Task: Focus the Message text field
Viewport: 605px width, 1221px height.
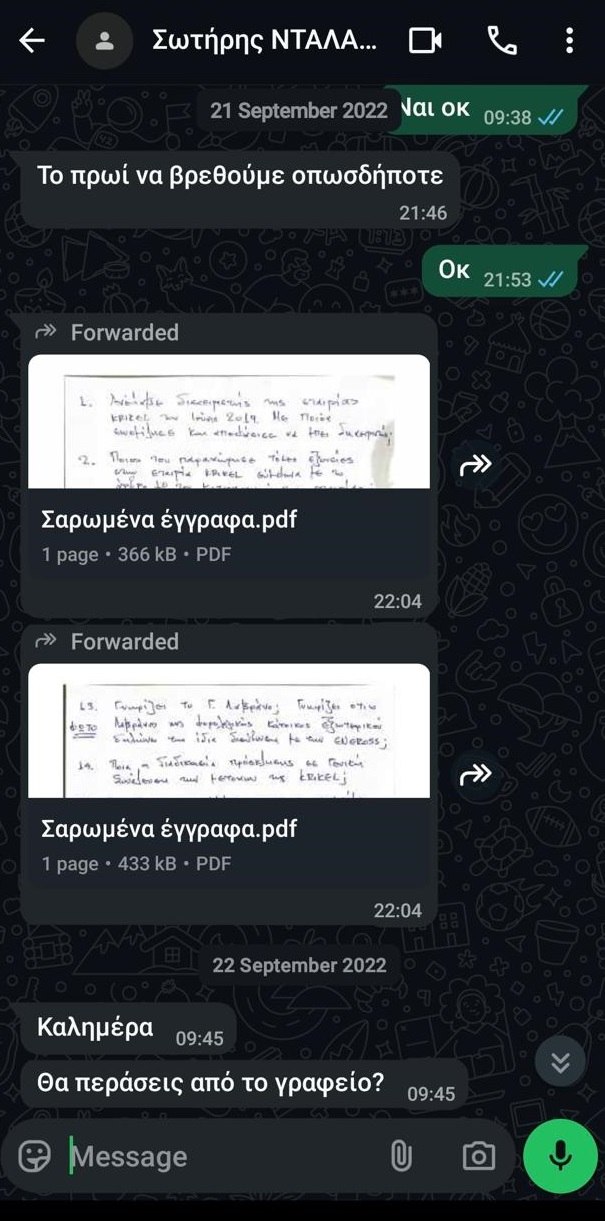Action: 220,1157
